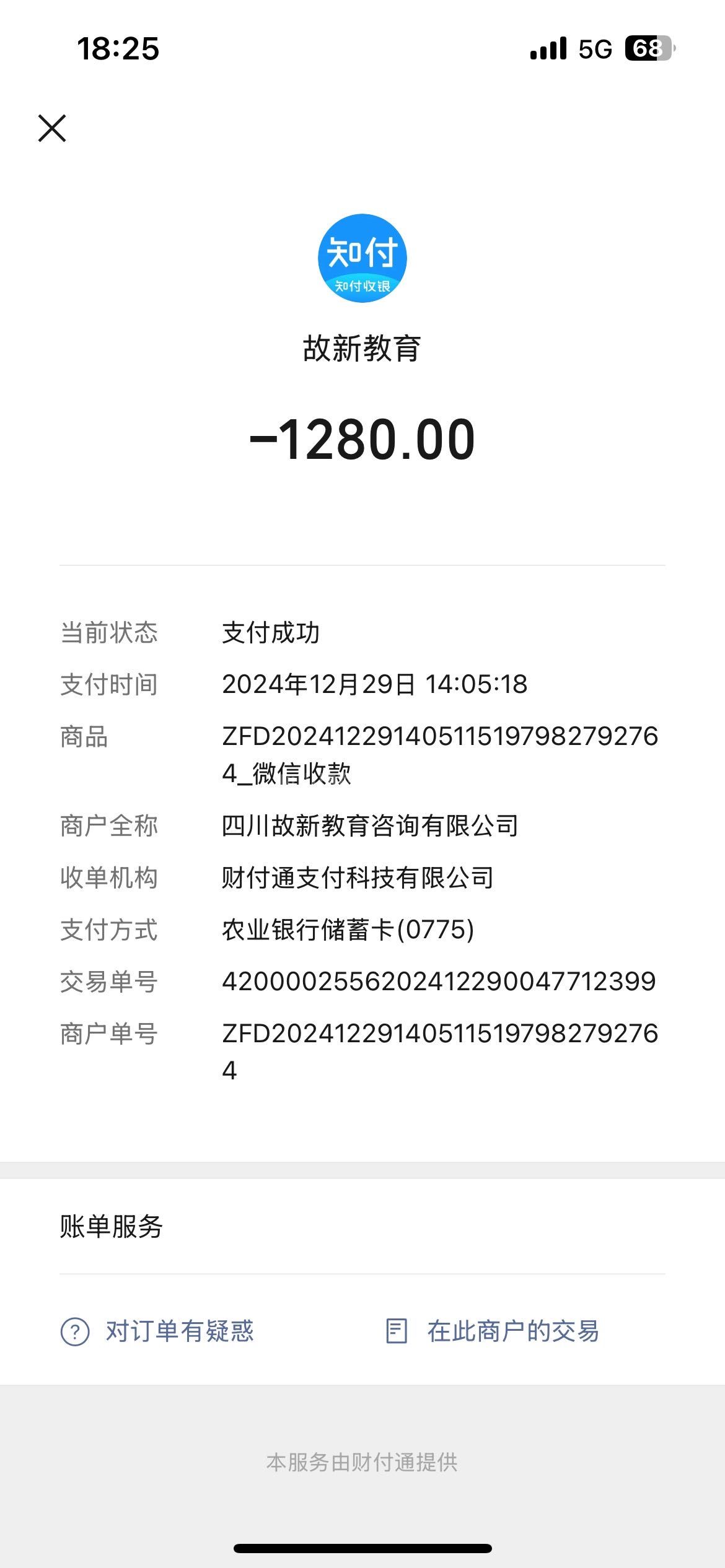Open 对订单有疑惑 help link
The image size is (725, 1568).
click(x=157, y=1331)
